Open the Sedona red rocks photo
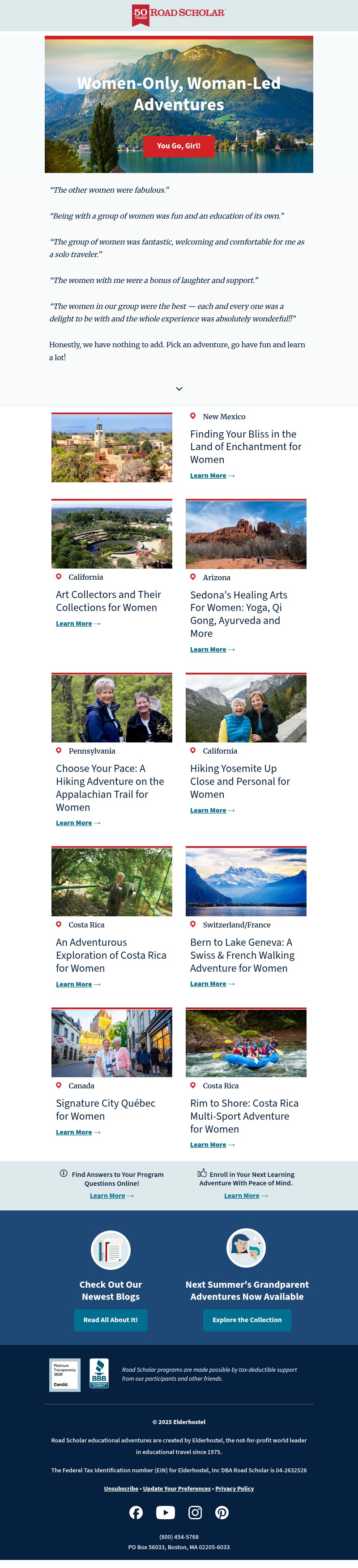 click(246, 535)
